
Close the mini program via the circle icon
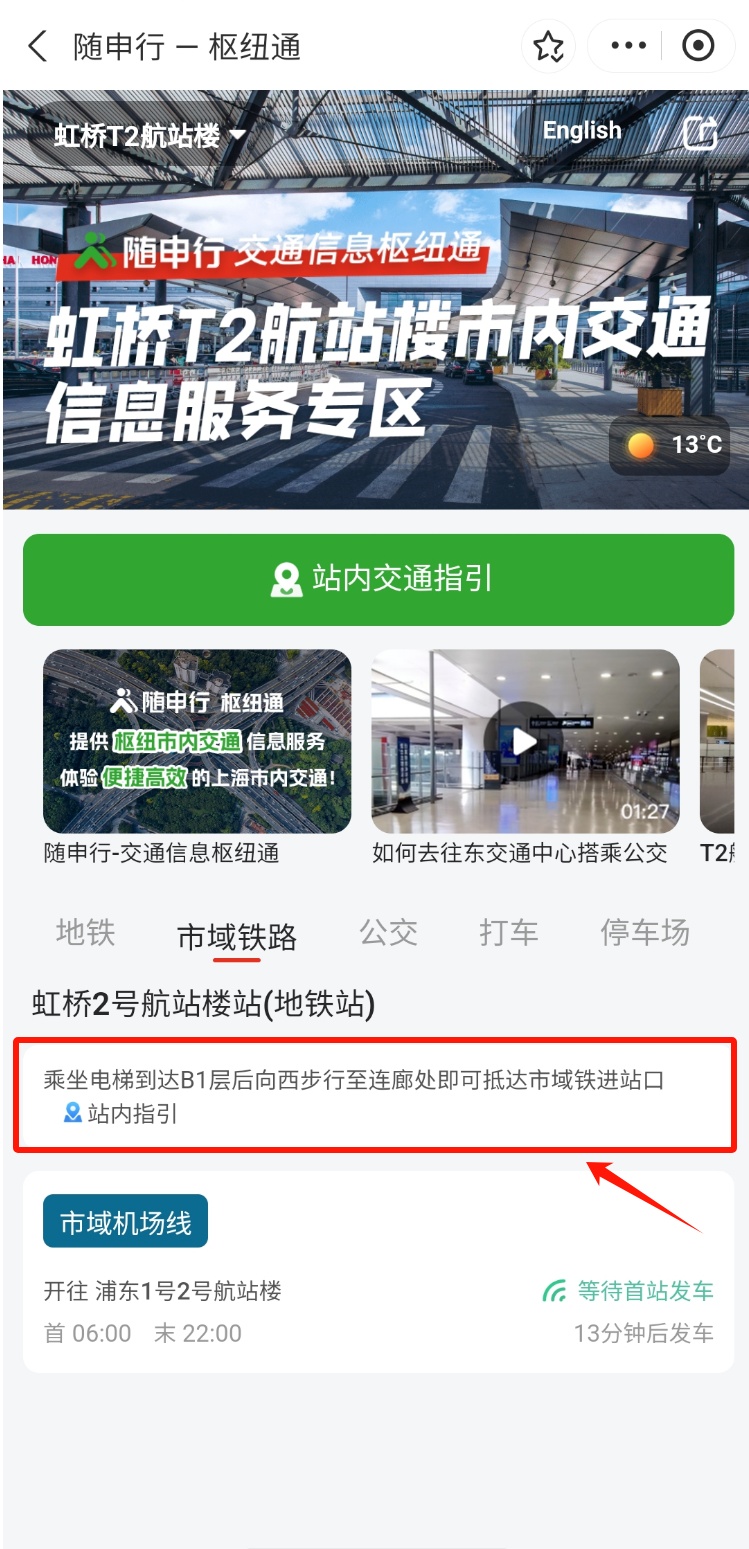click(697, 47)
